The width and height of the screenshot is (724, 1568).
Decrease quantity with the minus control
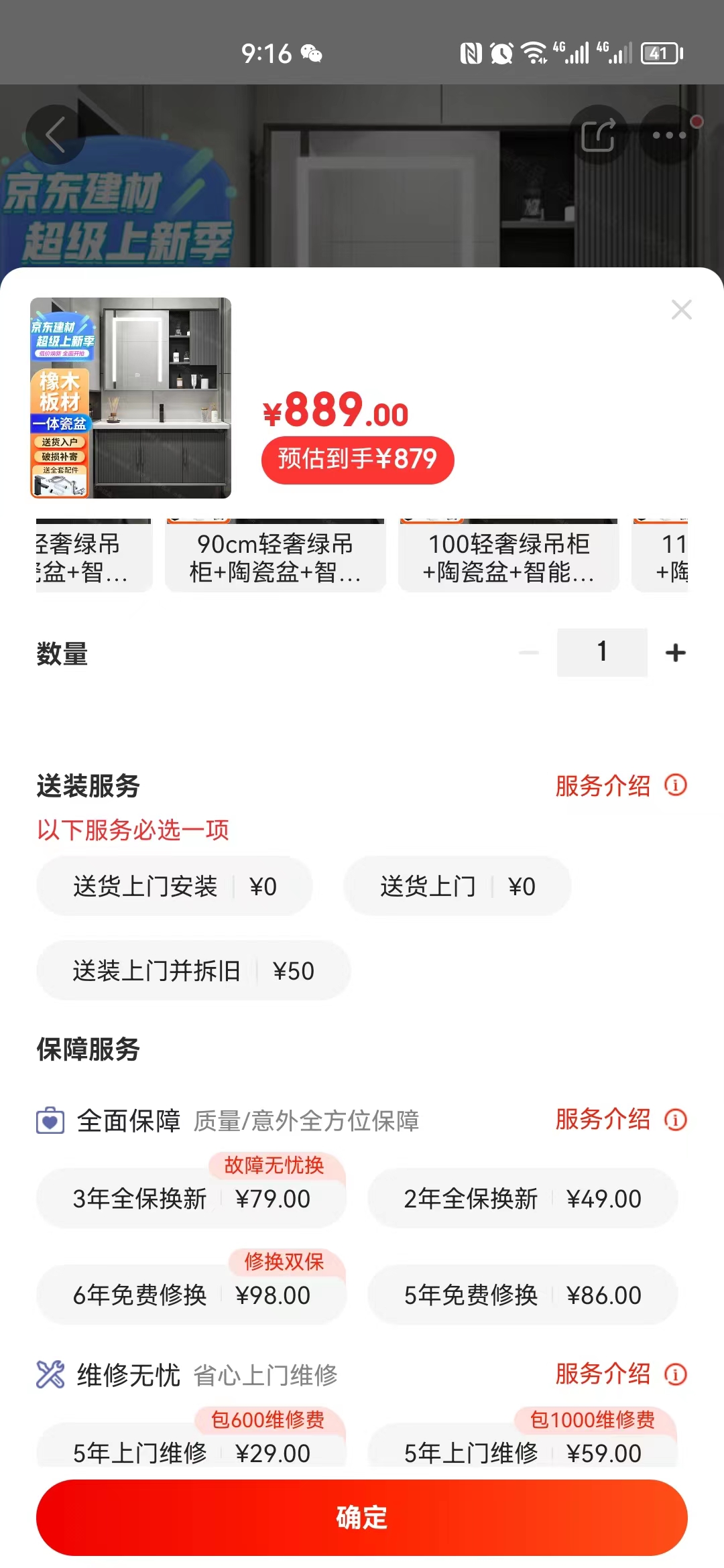pyautogui.click(x=529, y=652)
